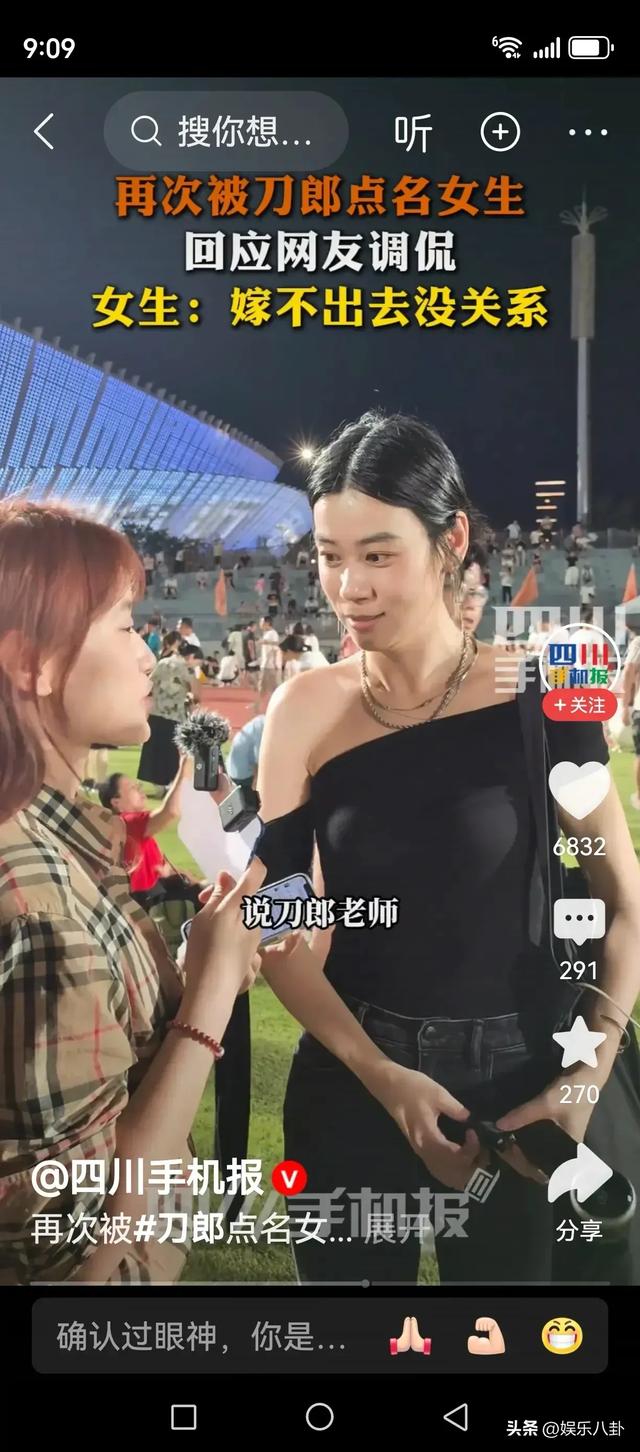Open system recent apps button
Image resolution: width=640 pixels, height=1452 pixels.
[x=184, y=1416]
